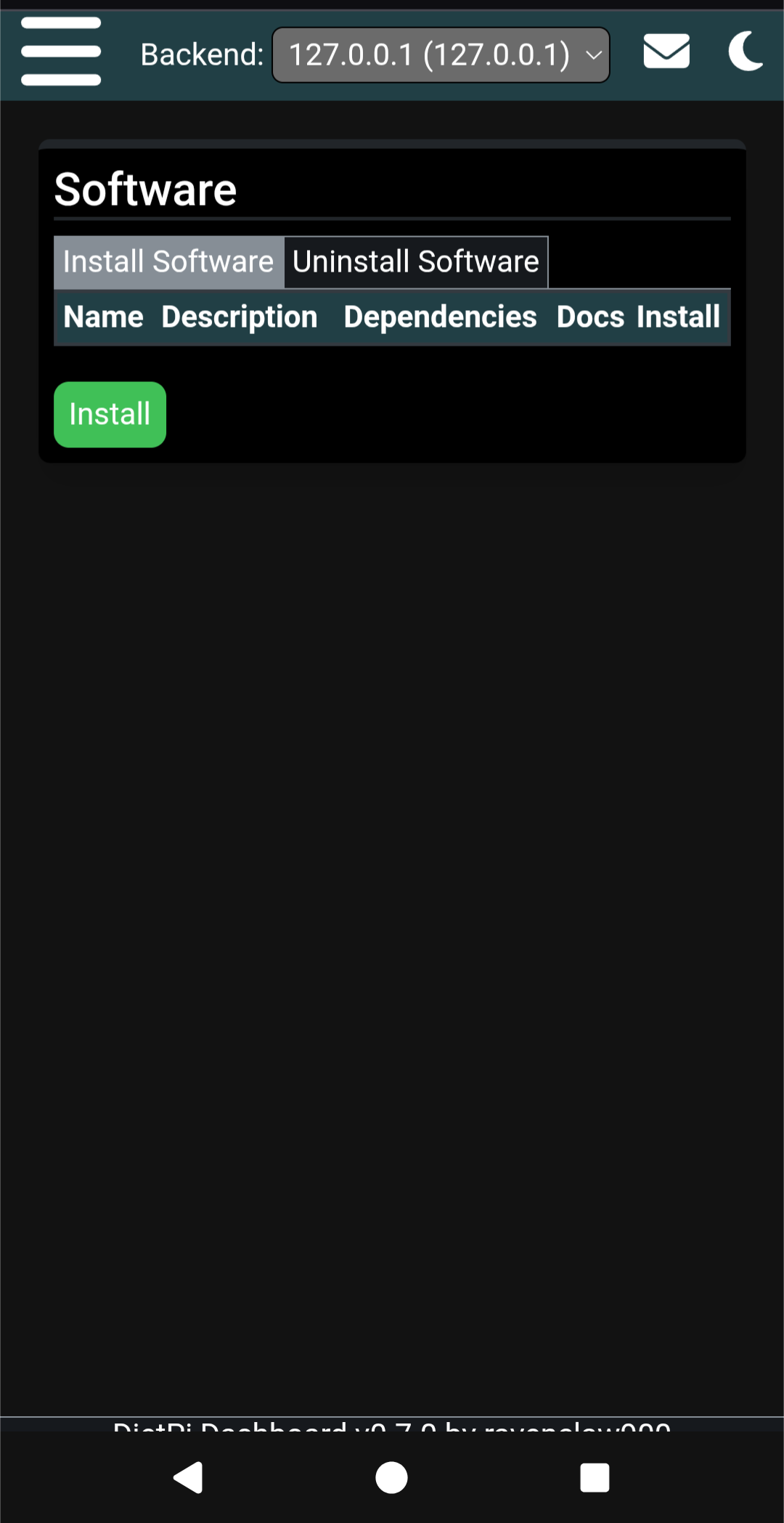Open the envelope messages icon
The width and height of the screenshot is (784, 1523).
click(666, 52)
